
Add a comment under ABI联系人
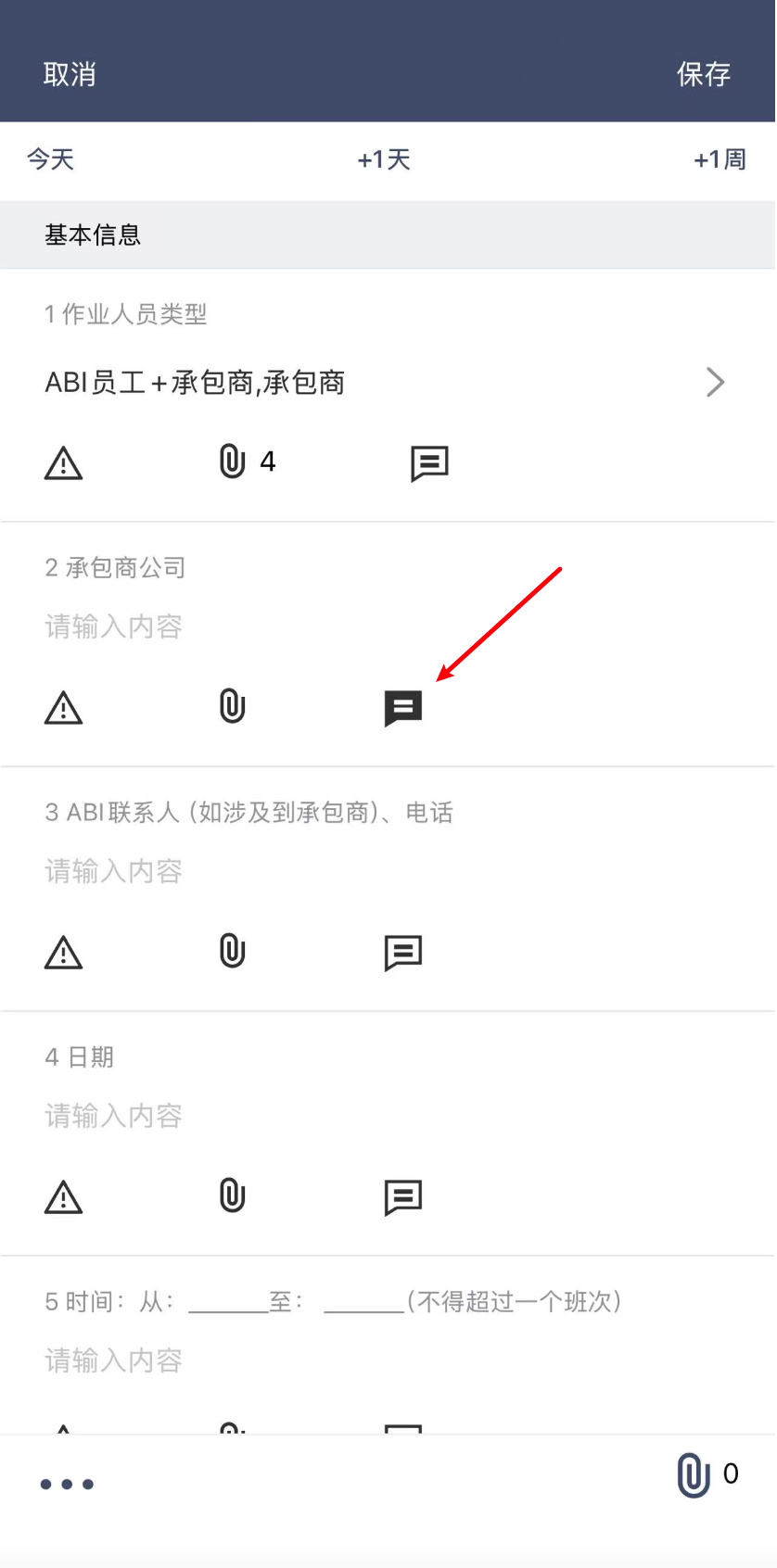tap(403, 952)
